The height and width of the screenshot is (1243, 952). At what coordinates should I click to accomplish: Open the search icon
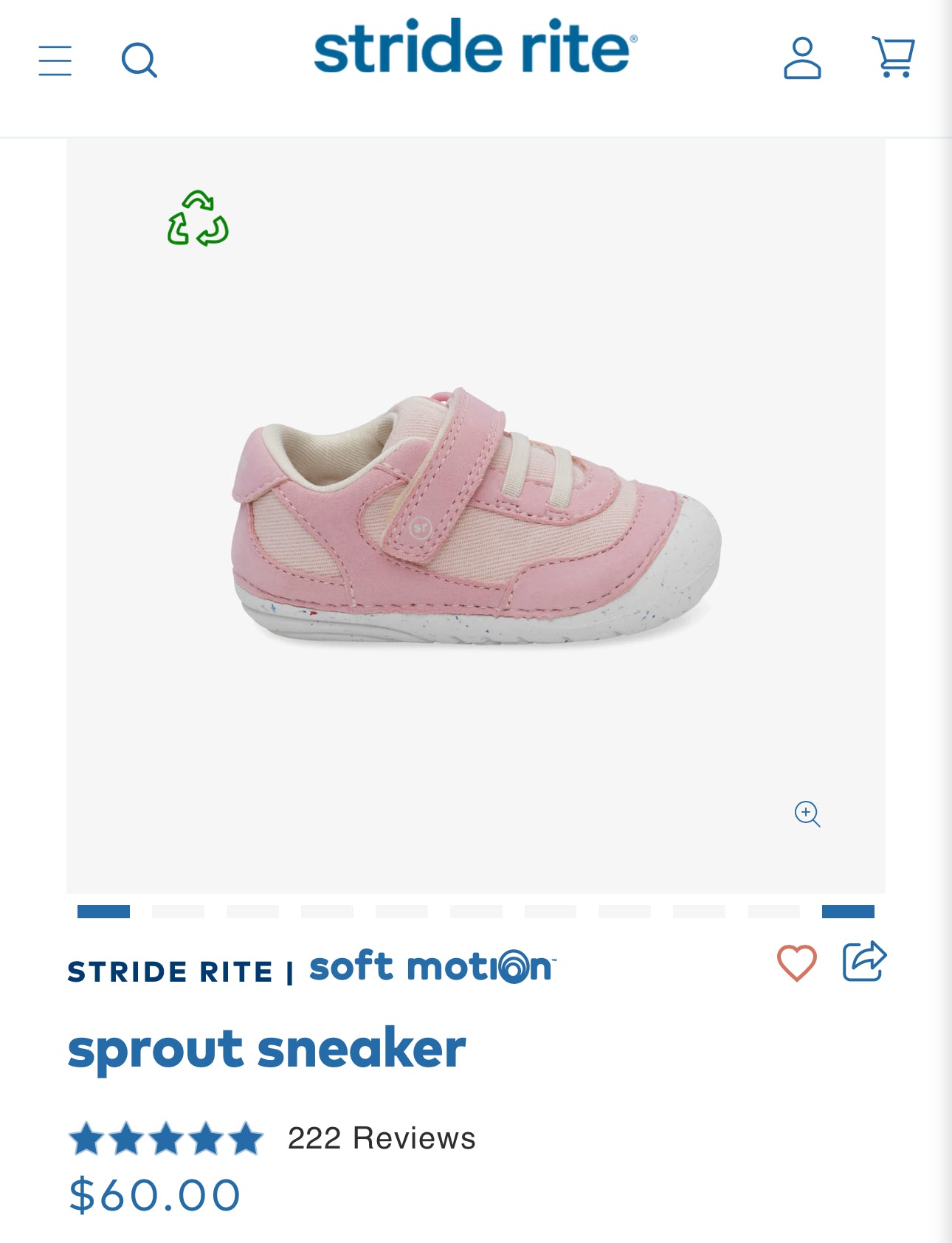pos(139,61)
